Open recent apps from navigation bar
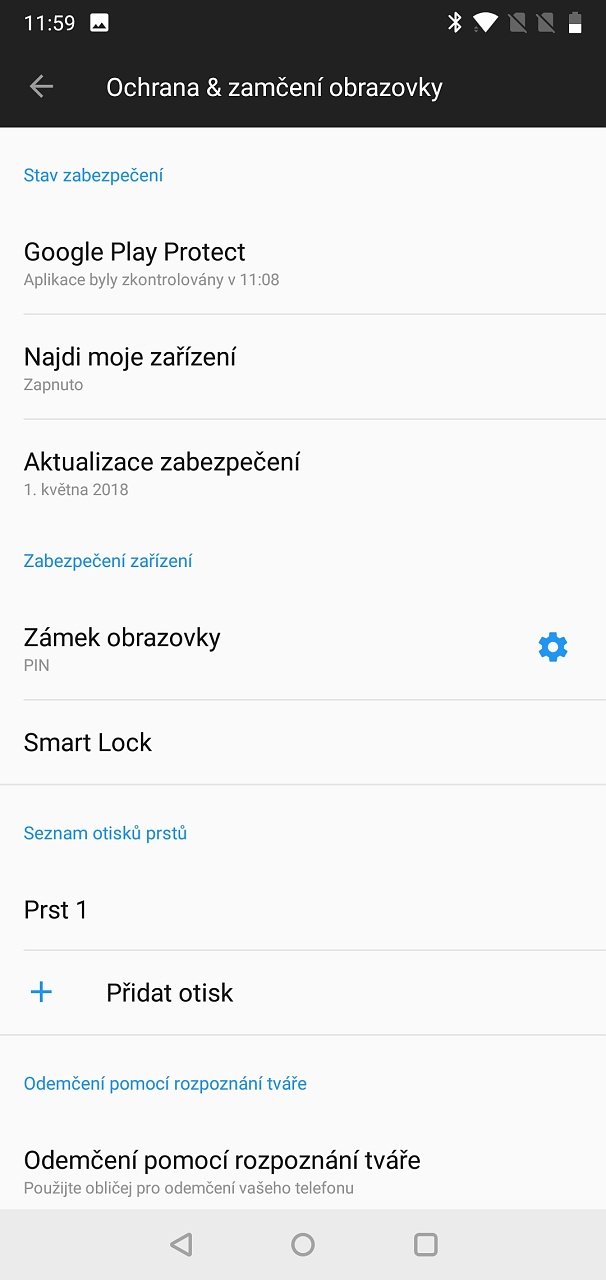 [x=426, y=1244]
